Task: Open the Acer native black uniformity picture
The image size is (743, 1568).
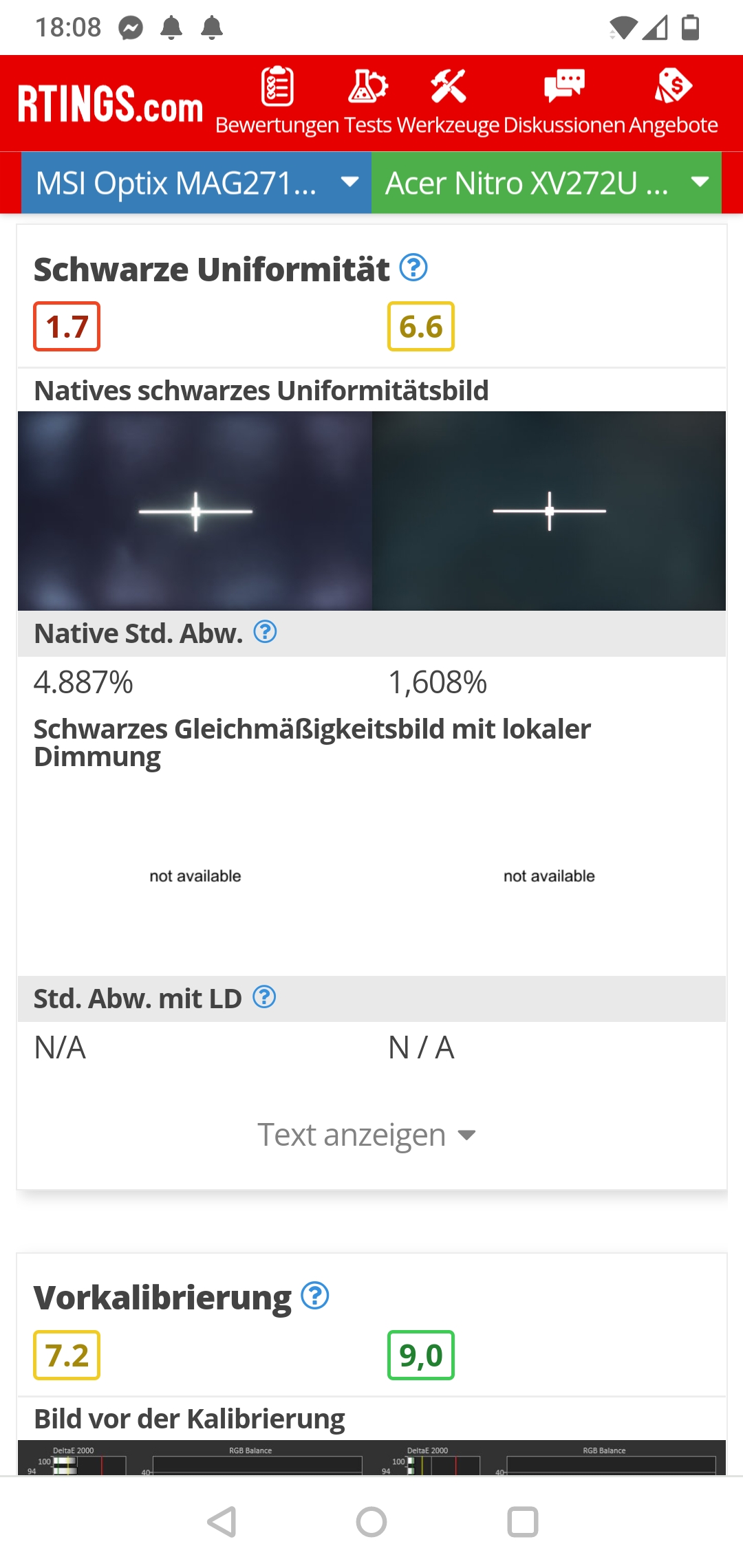Action: (x=549, y=511)
